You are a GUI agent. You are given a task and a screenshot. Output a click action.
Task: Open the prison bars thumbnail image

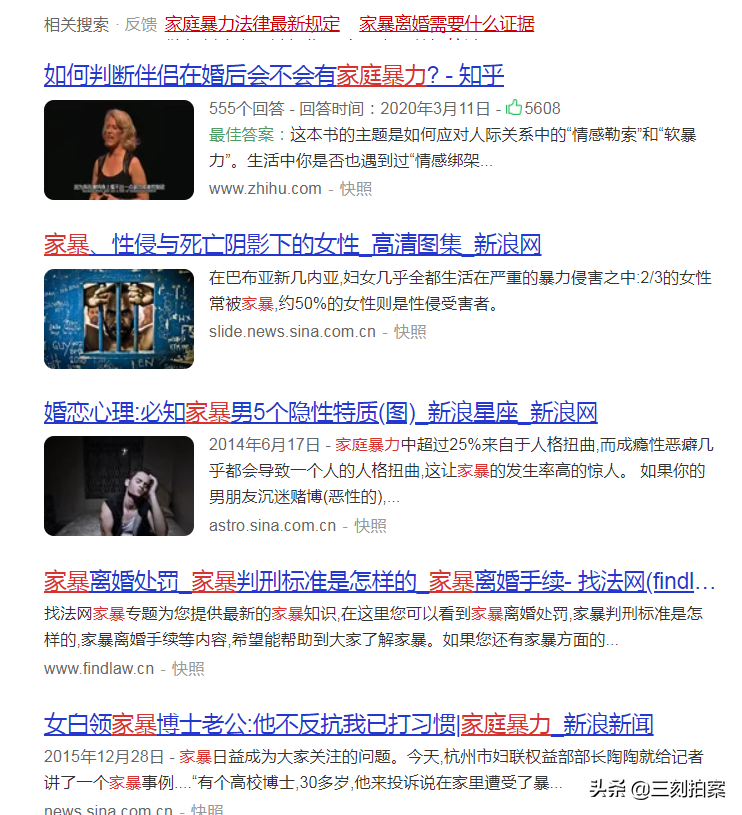click(119, 319)
